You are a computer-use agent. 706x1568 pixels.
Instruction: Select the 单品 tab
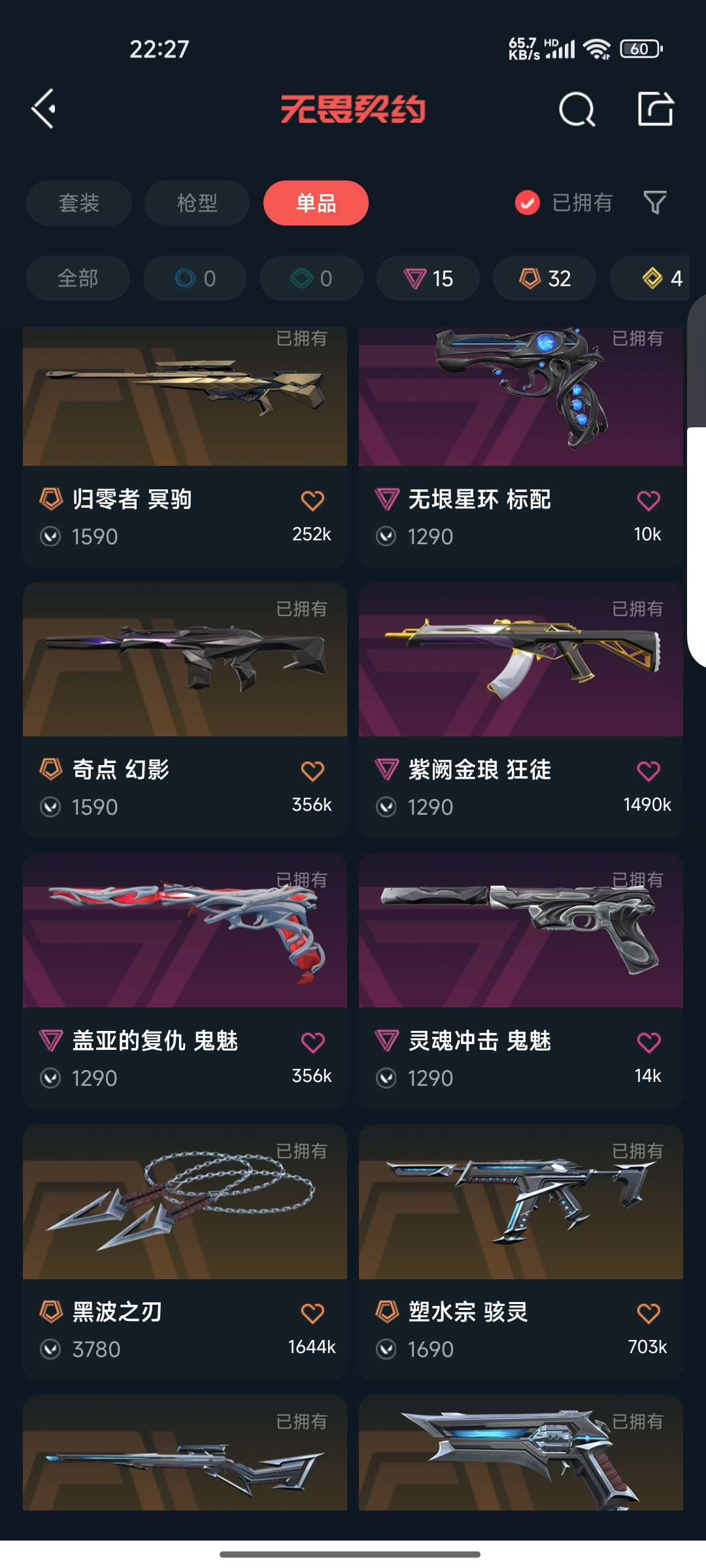pyautogui.click(x=316, y=203)
